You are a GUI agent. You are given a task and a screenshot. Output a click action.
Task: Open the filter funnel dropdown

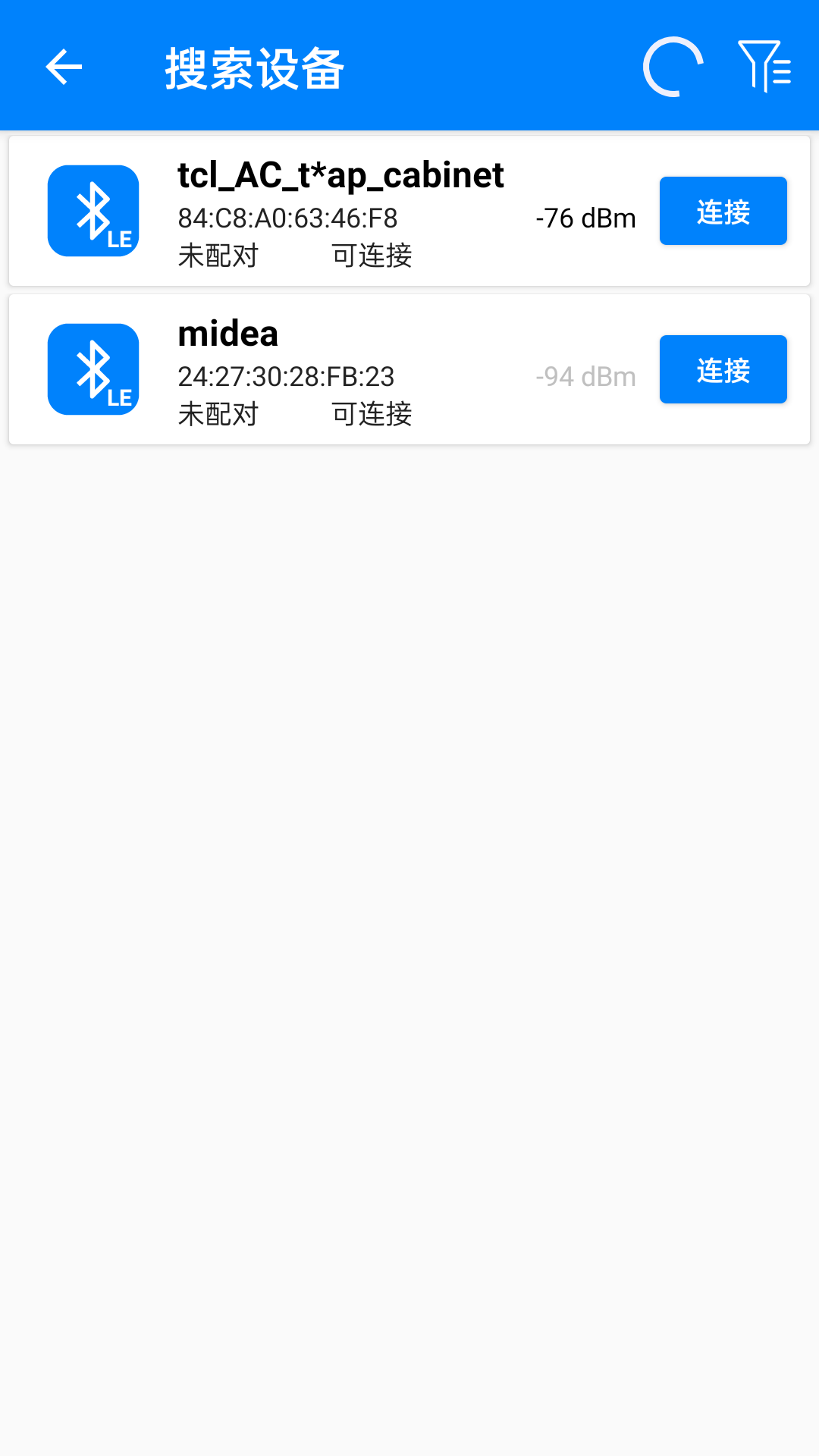pyautogui.click(x=766, y=67)
